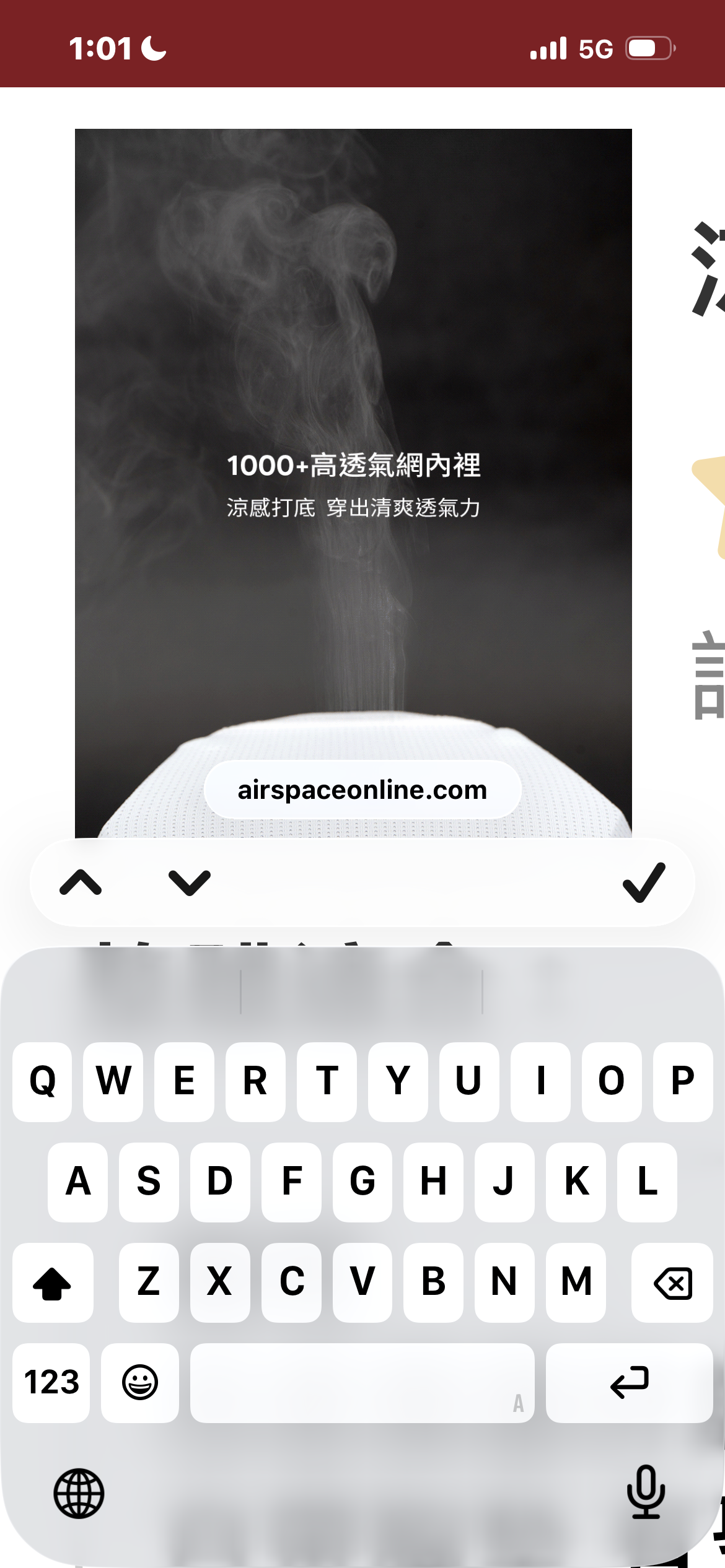Confirm input with the checkmark
Image resolution: width=725 pixels, height=1568 pixels.
click(x=644, y=882)
